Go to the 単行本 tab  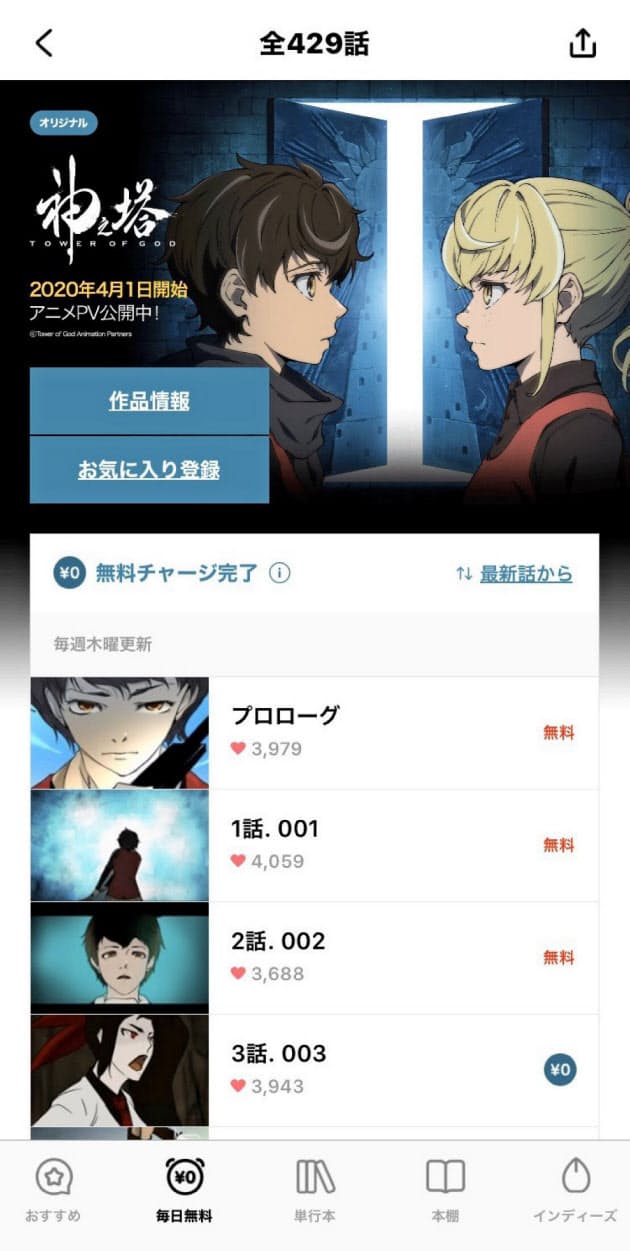(315, 1190)
